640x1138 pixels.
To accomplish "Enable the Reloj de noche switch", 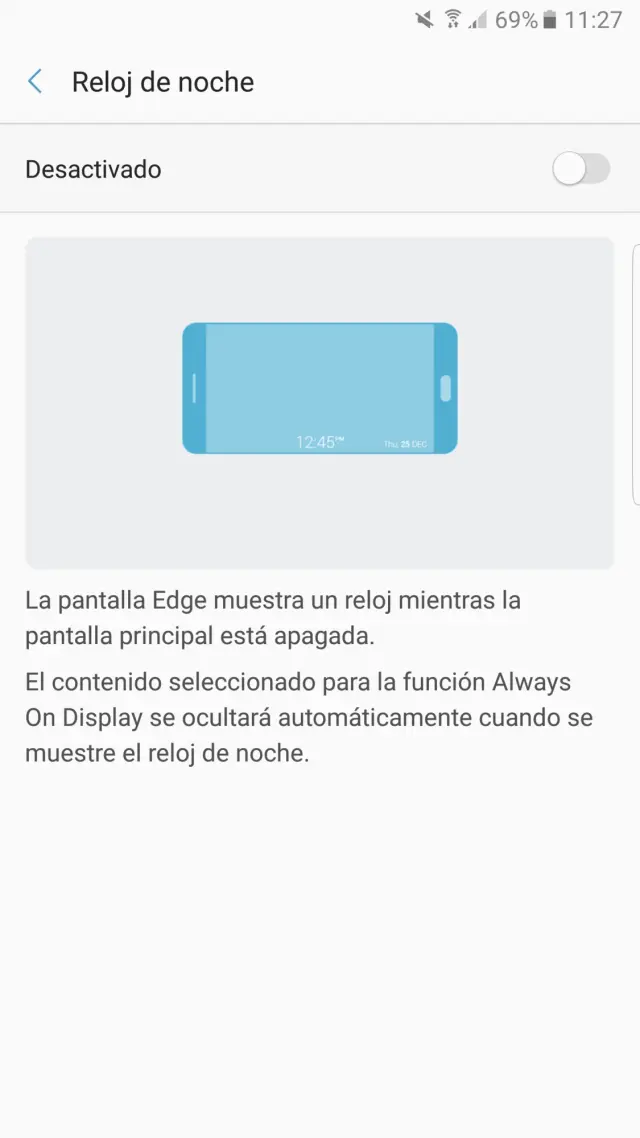I will click(580, 169).
